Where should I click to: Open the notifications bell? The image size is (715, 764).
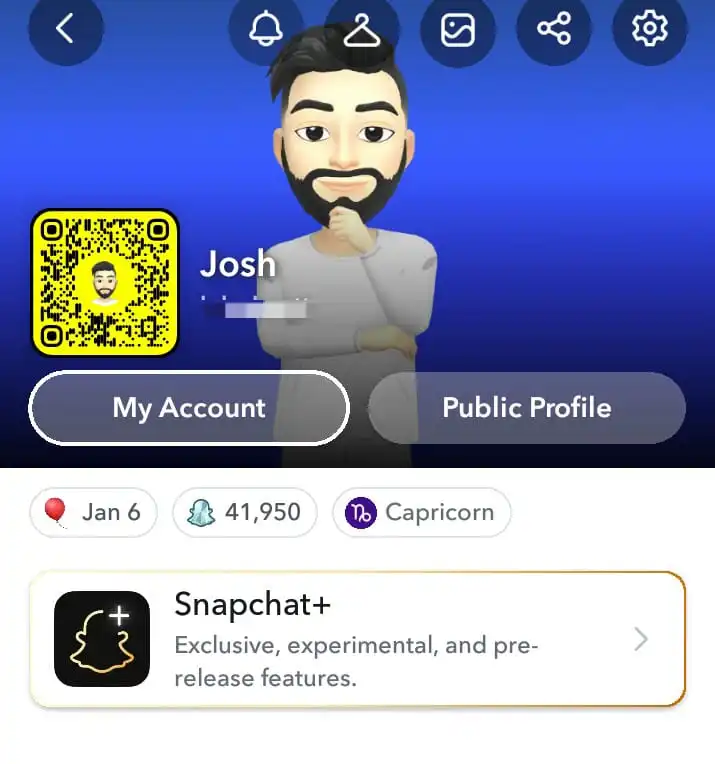click(x=266, y=29)
